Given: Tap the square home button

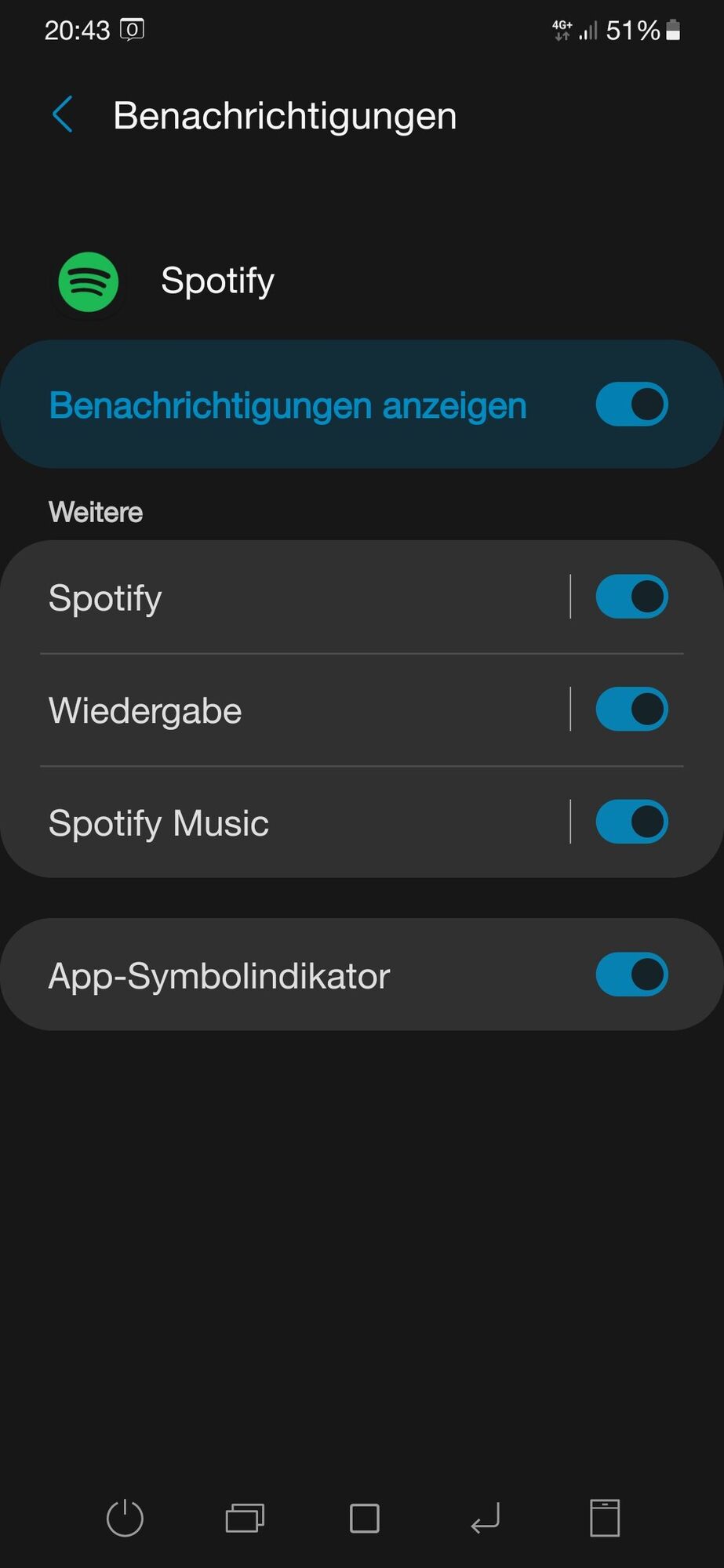Looking at the screenshot, I should click(364, 1519).
